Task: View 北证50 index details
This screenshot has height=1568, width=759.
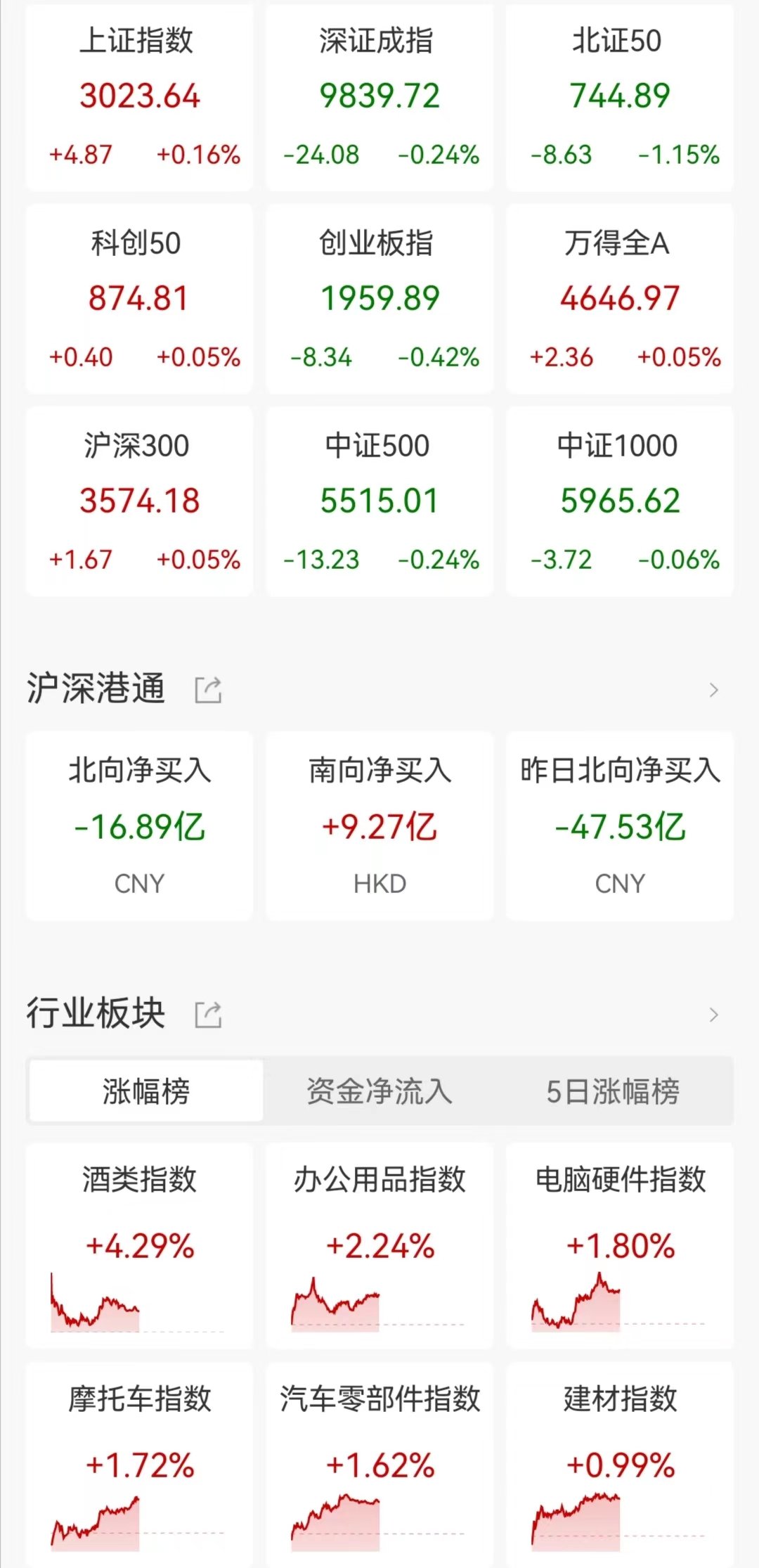Action: 620,97
